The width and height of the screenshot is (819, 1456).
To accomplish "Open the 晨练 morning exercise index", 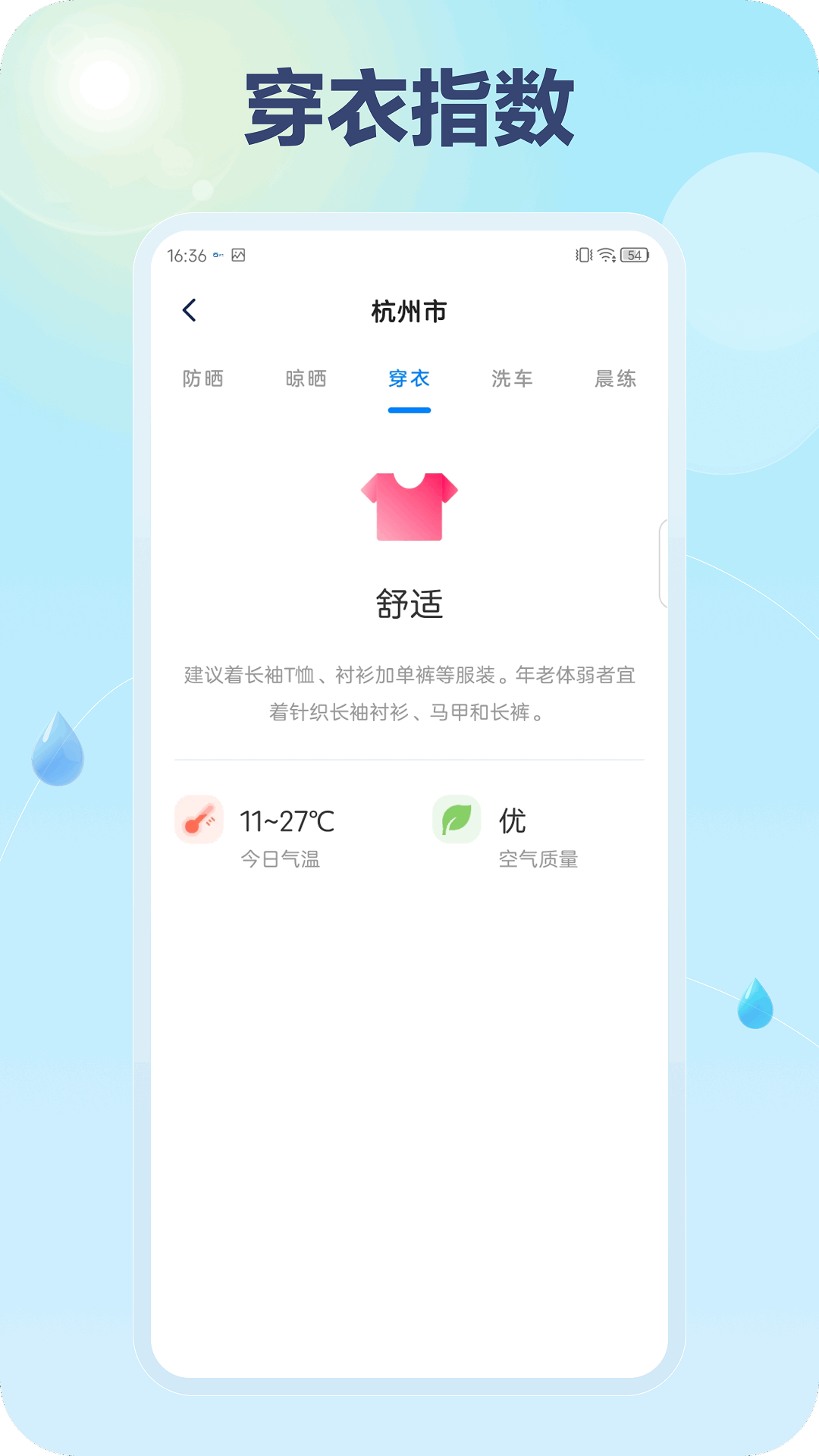I will (x=616, y=378).
